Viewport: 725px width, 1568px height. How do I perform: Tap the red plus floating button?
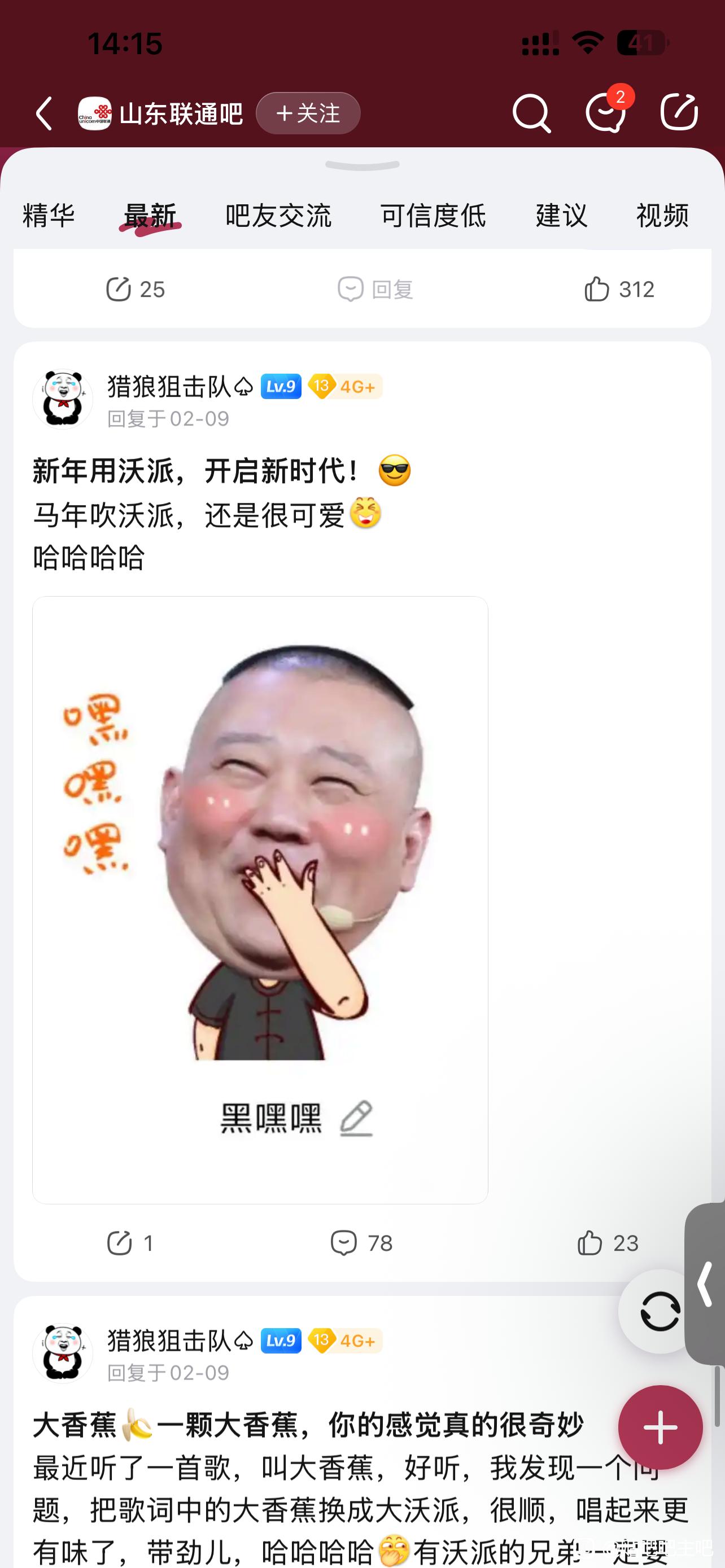661,1427
